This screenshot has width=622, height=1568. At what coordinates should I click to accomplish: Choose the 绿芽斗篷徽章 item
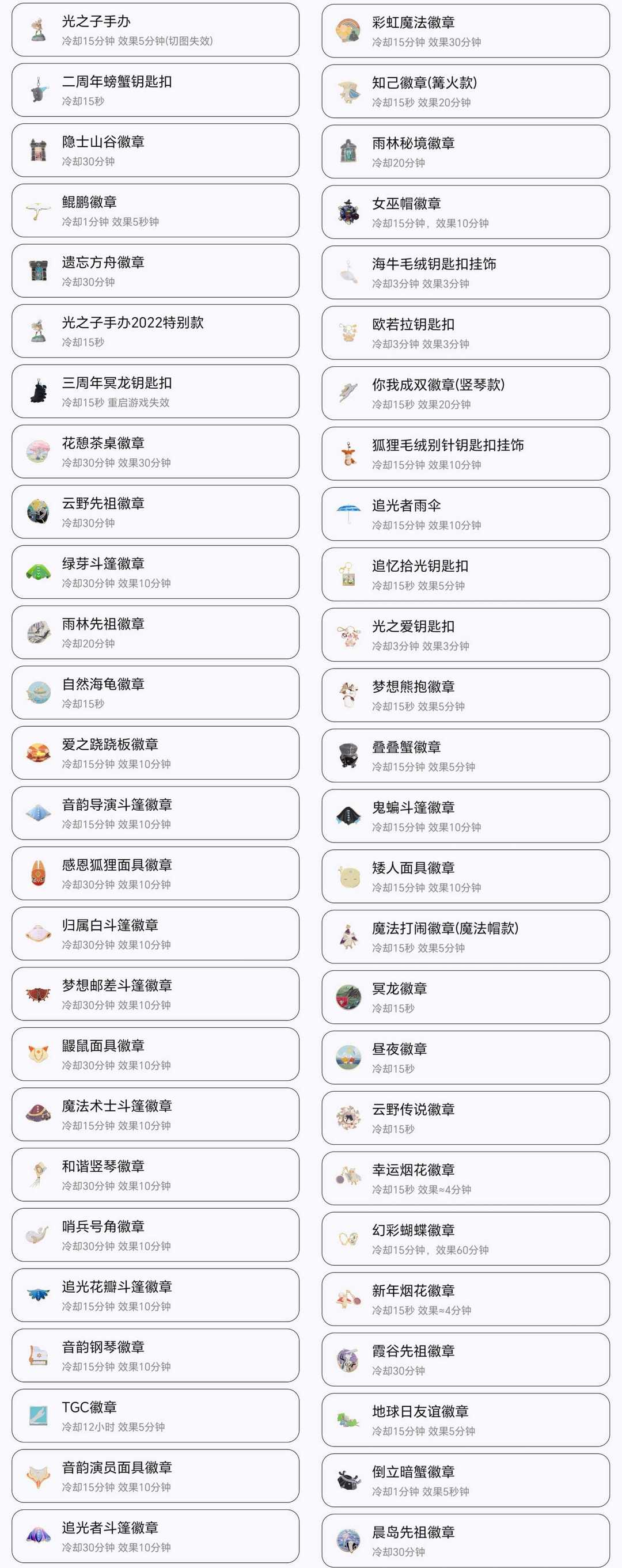tap(155, 572)
